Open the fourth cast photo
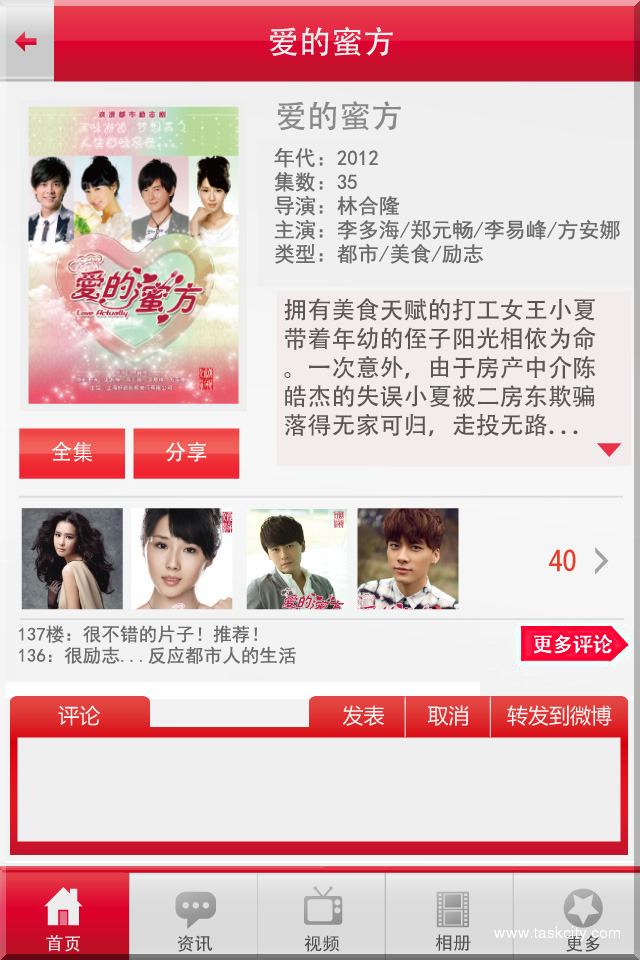Screen dimensions: 640x960 pos(408,559)
